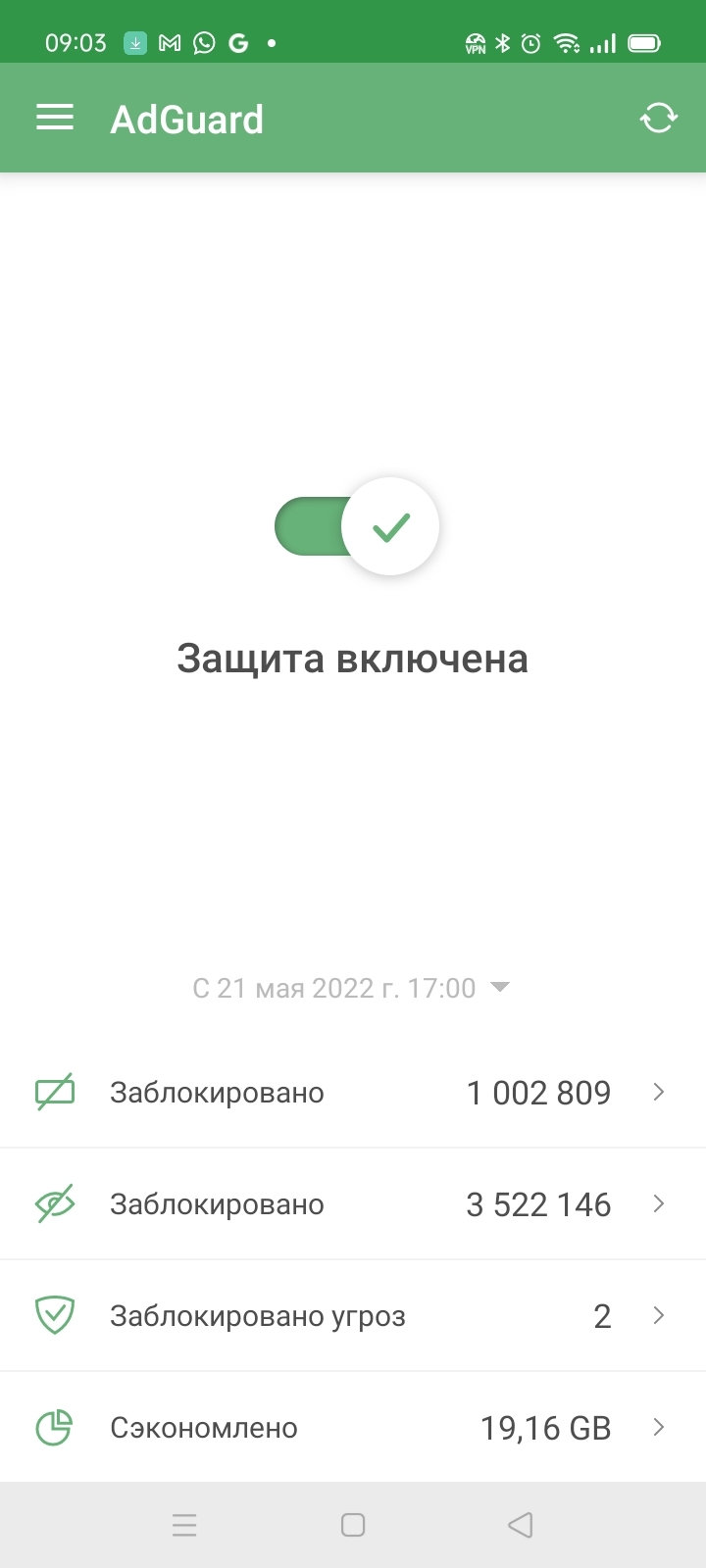
Task: Open blocked trackers row showing 3 522 146
Action: pyautogui.click(x=353, y=1203)
